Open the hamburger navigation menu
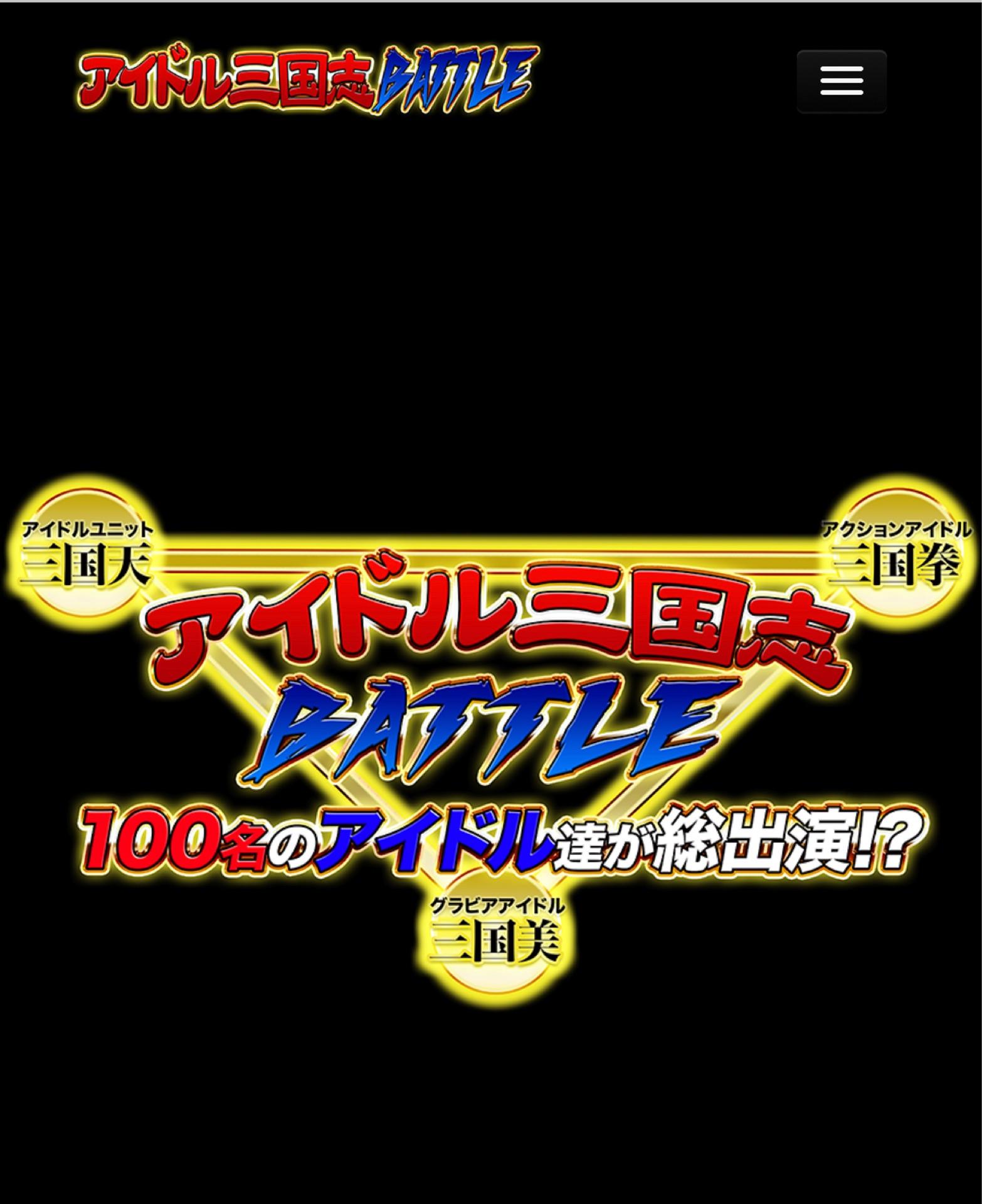 (x=841, y=82)
